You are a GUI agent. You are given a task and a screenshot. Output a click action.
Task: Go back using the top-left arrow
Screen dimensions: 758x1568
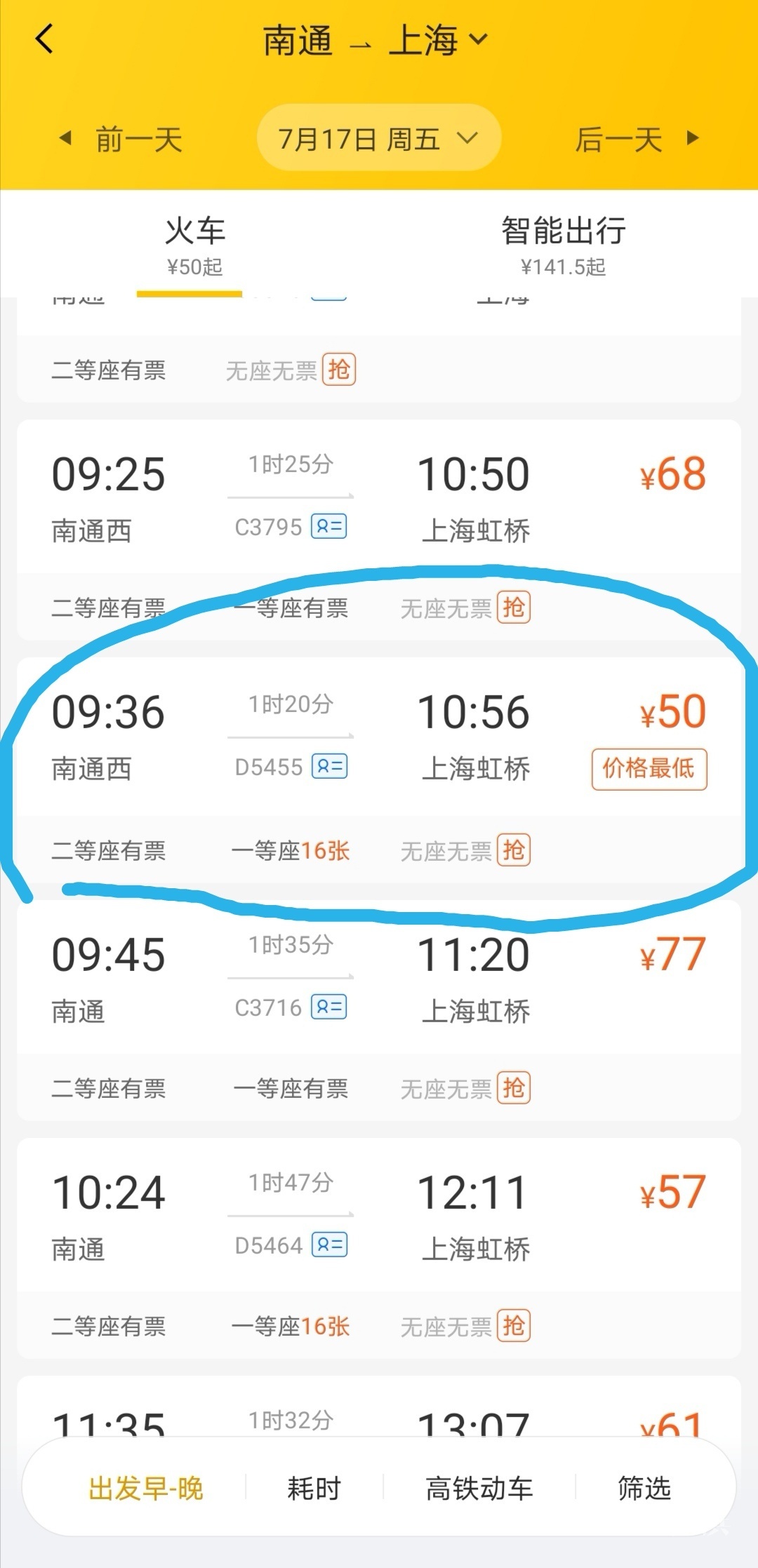44,39
